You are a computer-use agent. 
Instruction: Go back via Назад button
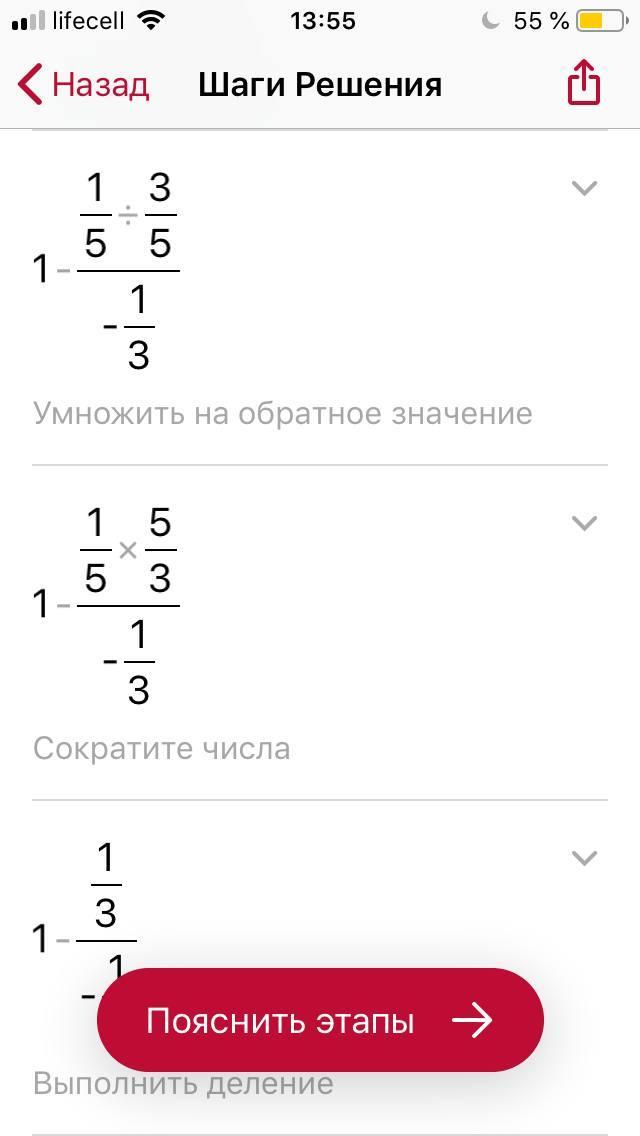coord(84,85)
